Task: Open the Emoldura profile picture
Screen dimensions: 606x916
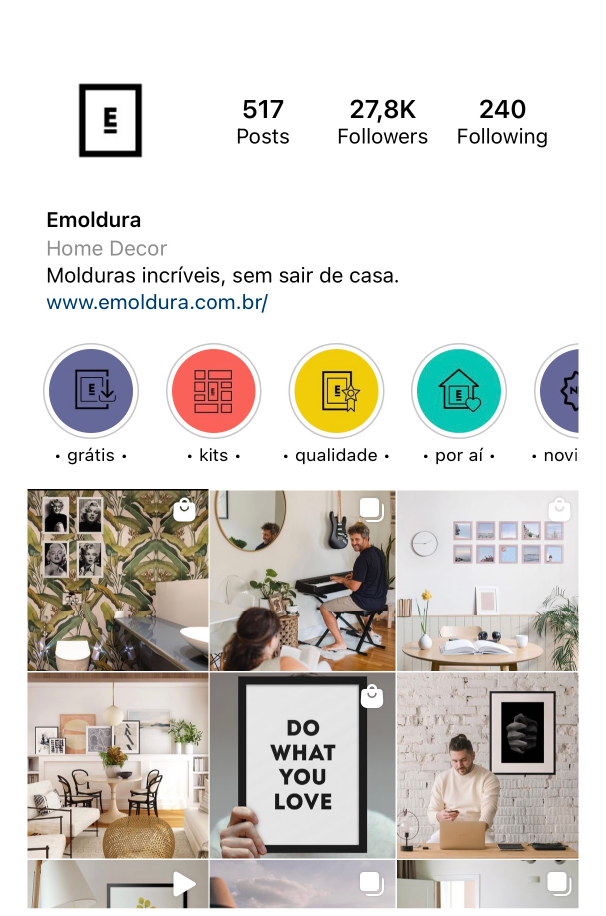Action: (x=110, y=121)
